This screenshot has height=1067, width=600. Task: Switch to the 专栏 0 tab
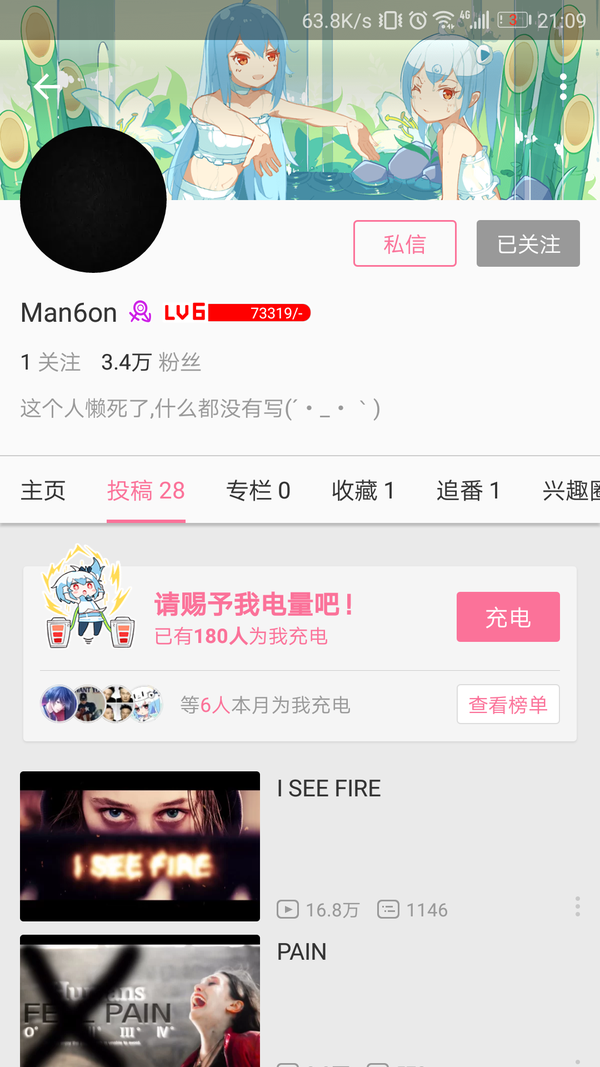coord(258,491)
